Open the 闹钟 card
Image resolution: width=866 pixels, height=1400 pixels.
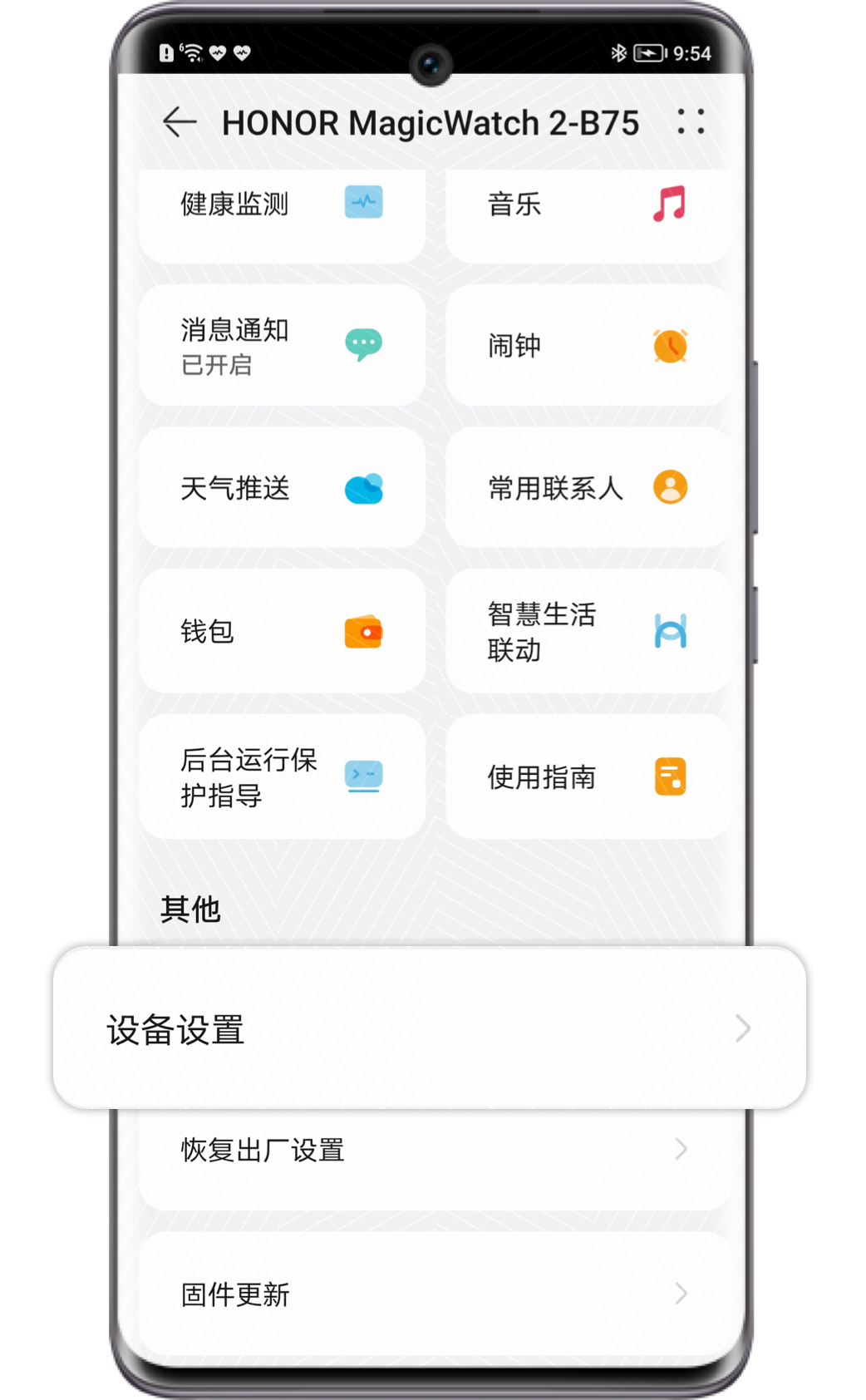coord(588,345)
